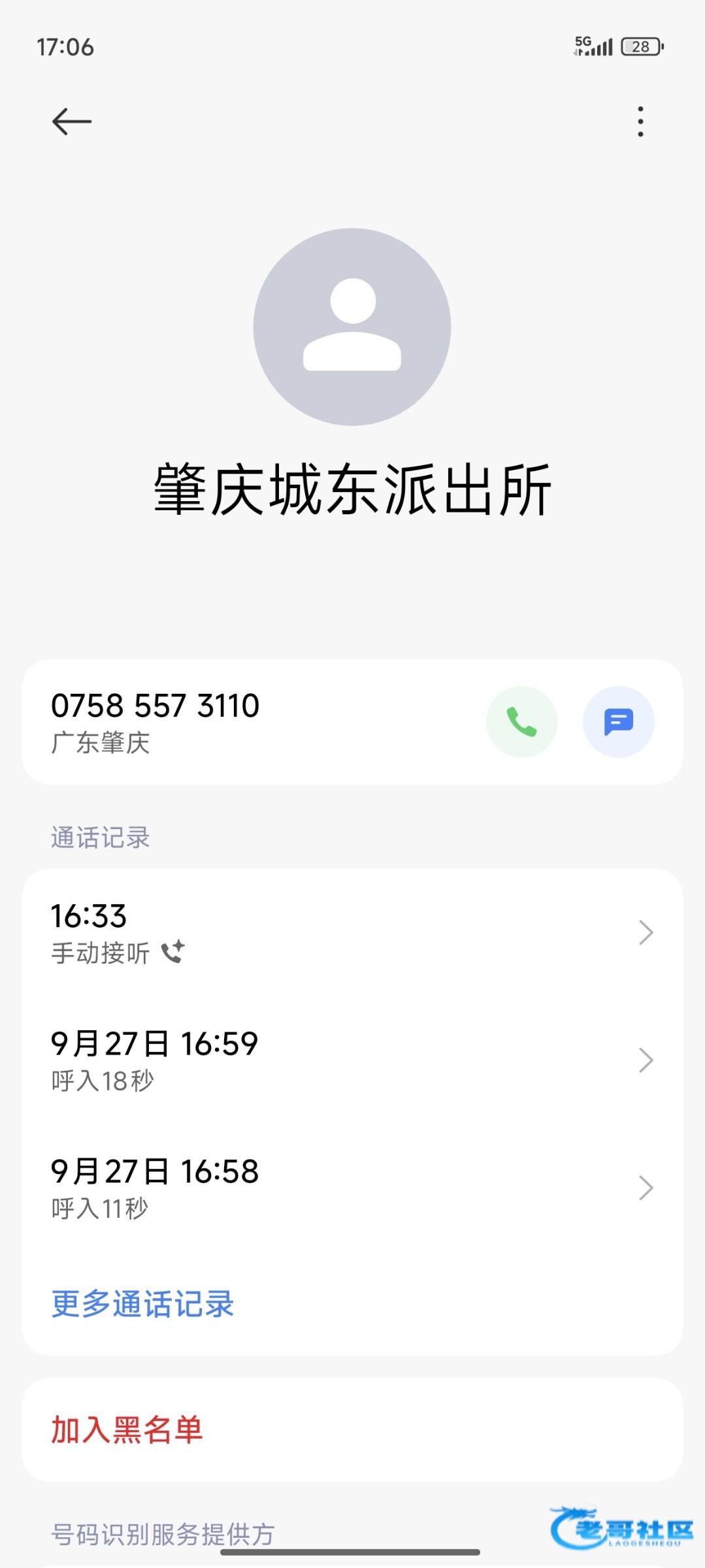Tap 更多通话记录 to see more calls
The width and height of the screenshot is (705, 1568).
[x=143, y=1304]
